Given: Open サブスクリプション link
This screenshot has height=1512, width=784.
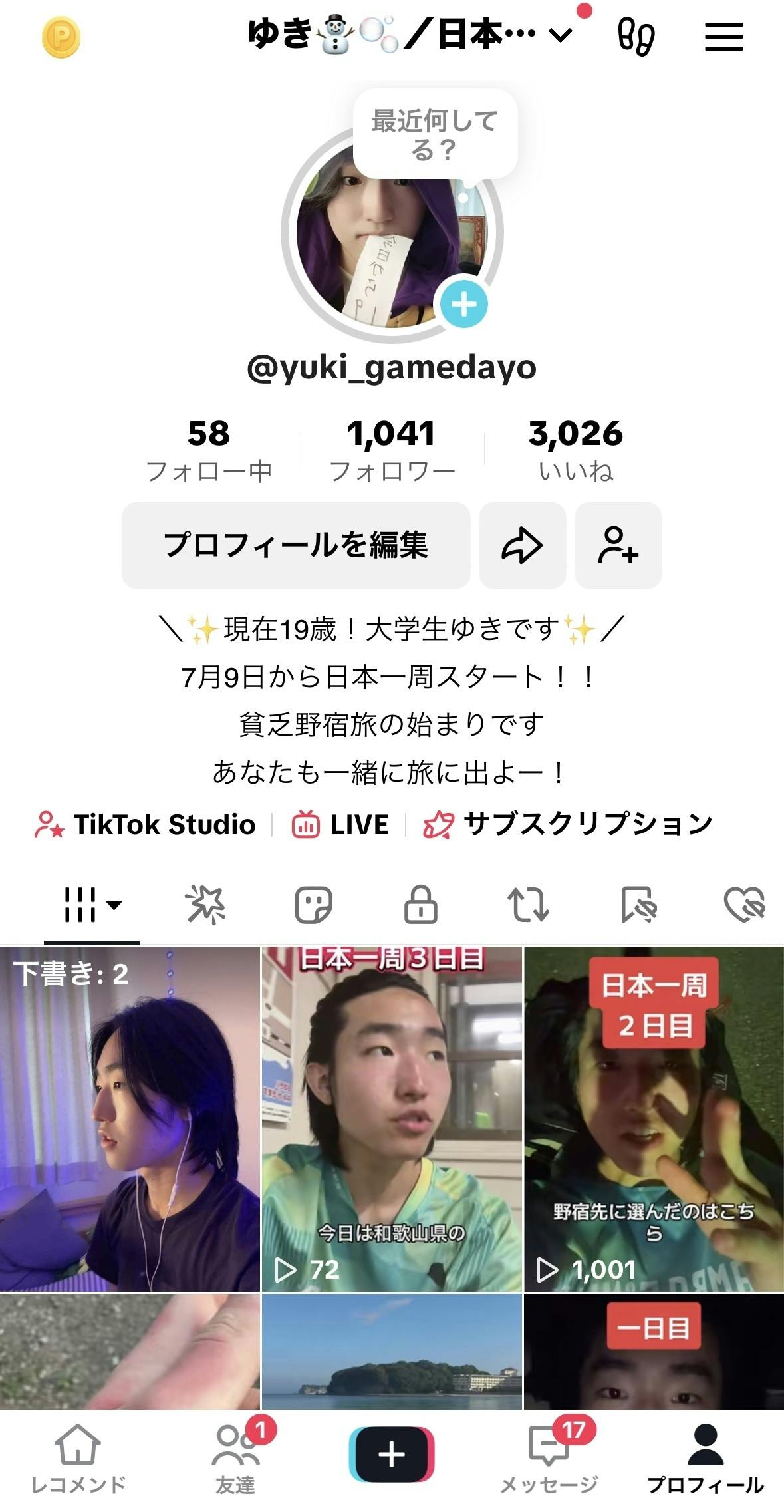Looking at the screenshot, I should pos(567,825).
